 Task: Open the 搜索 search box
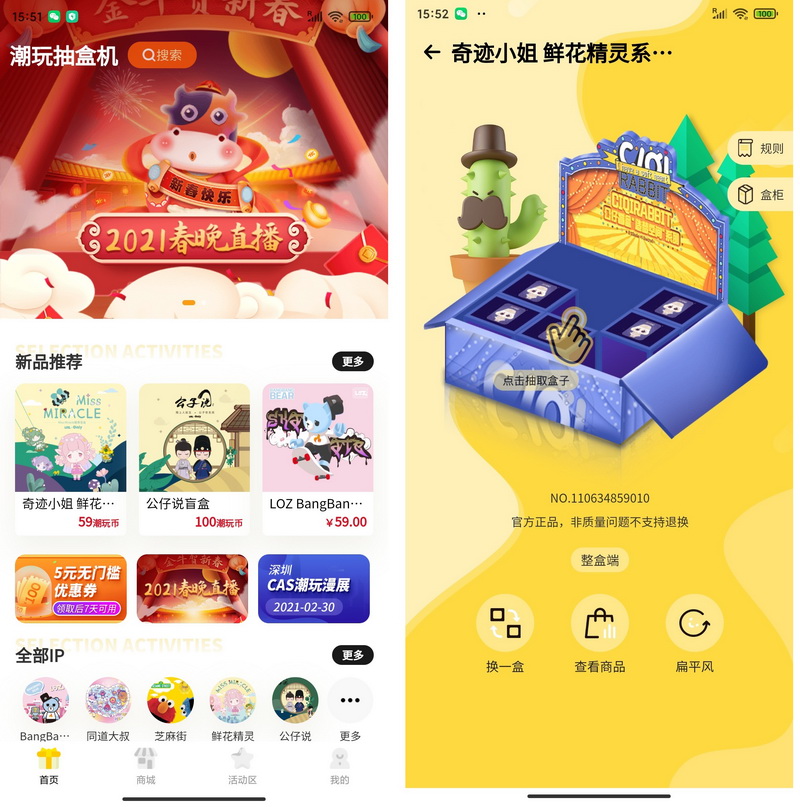tap(162, 55)
